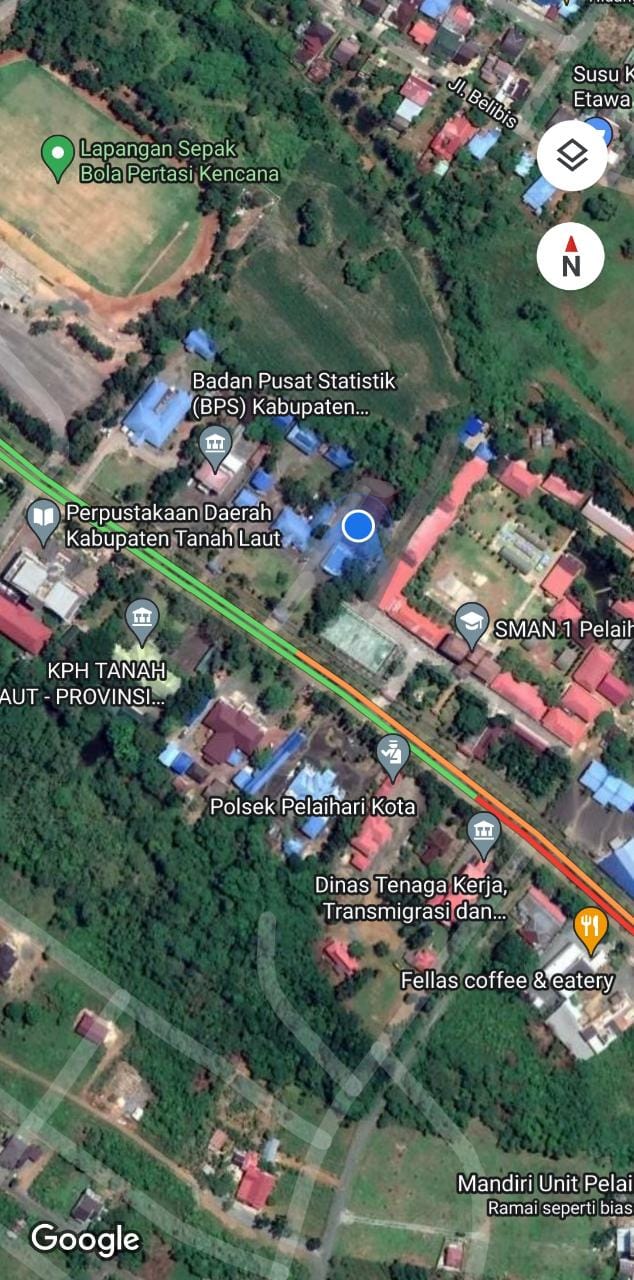The width and height of the screenshot is (634, 1280).
Task: Open the map layers button
Action: pos(571,155)
